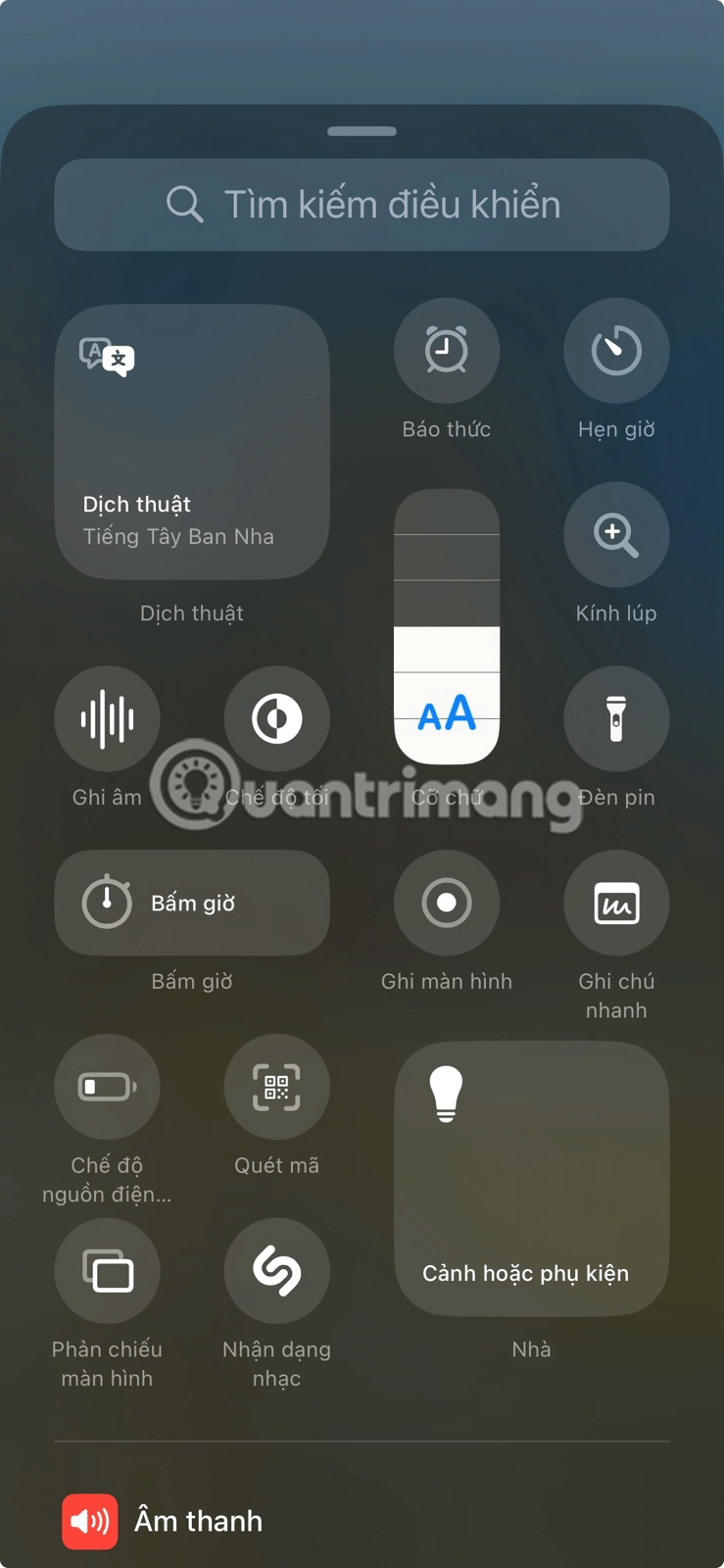This screenshot has width=724, height=1568.
Task: Add the Chế độ tối dark mode control
Action: (277, 718)
